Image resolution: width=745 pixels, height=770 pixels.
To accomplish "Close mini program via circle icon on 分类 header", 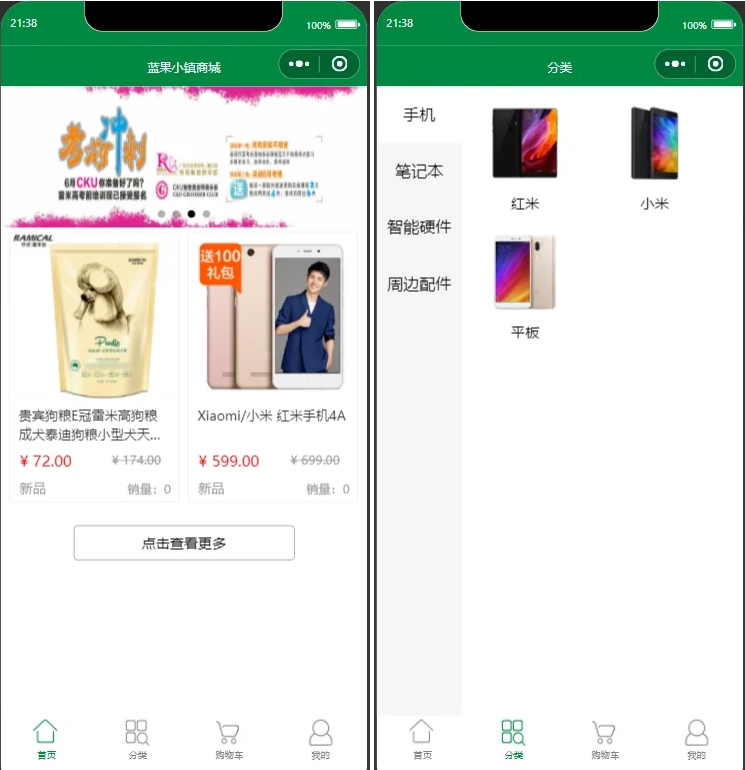I will point(715,64).
